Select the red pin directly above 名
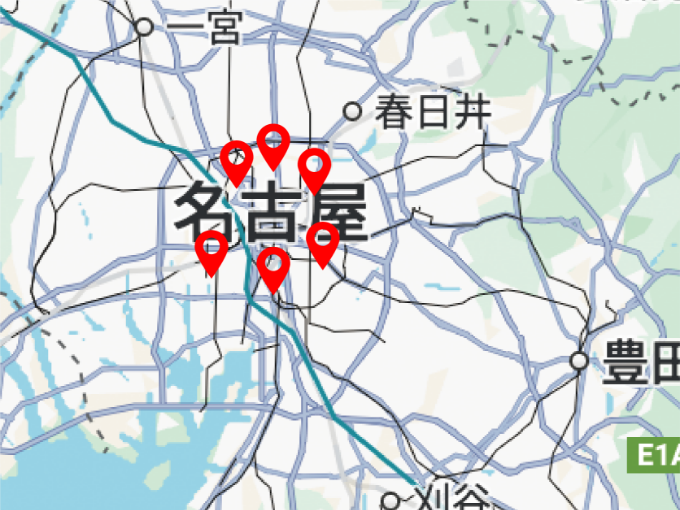The width and height of the screenshot is (680, 510). tap(237, 160)
